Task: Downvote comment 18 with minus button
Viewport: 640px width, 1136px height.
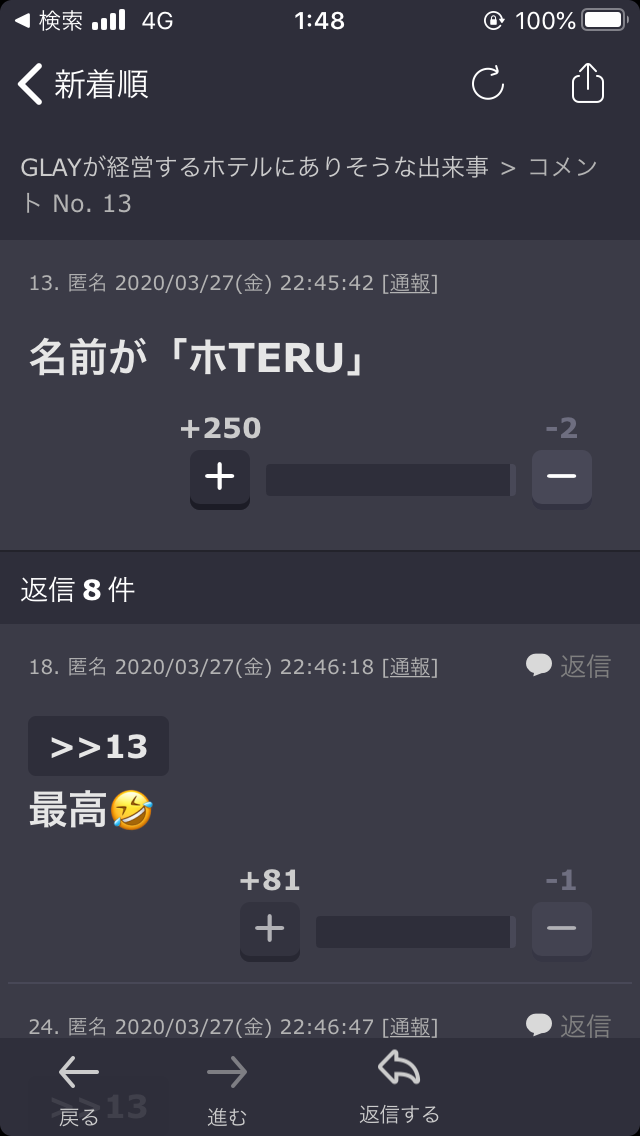Action: tap(561, 929)
